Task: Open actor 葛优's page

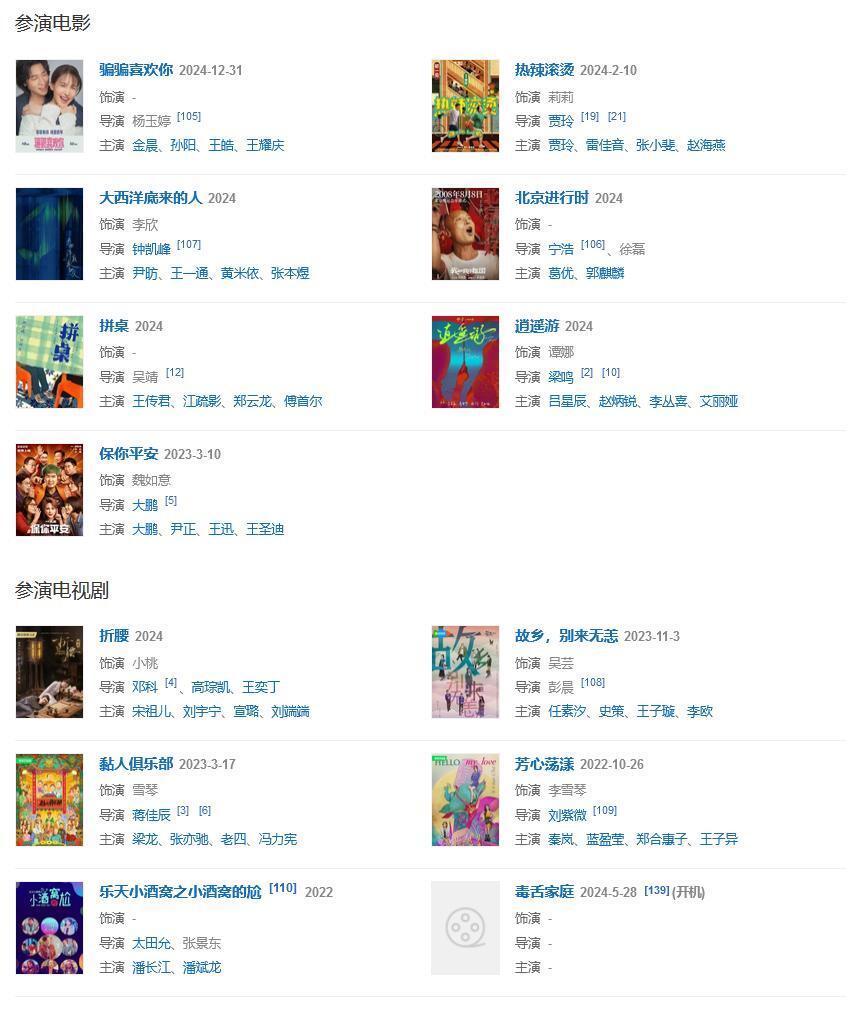Action: click(561, 273)
